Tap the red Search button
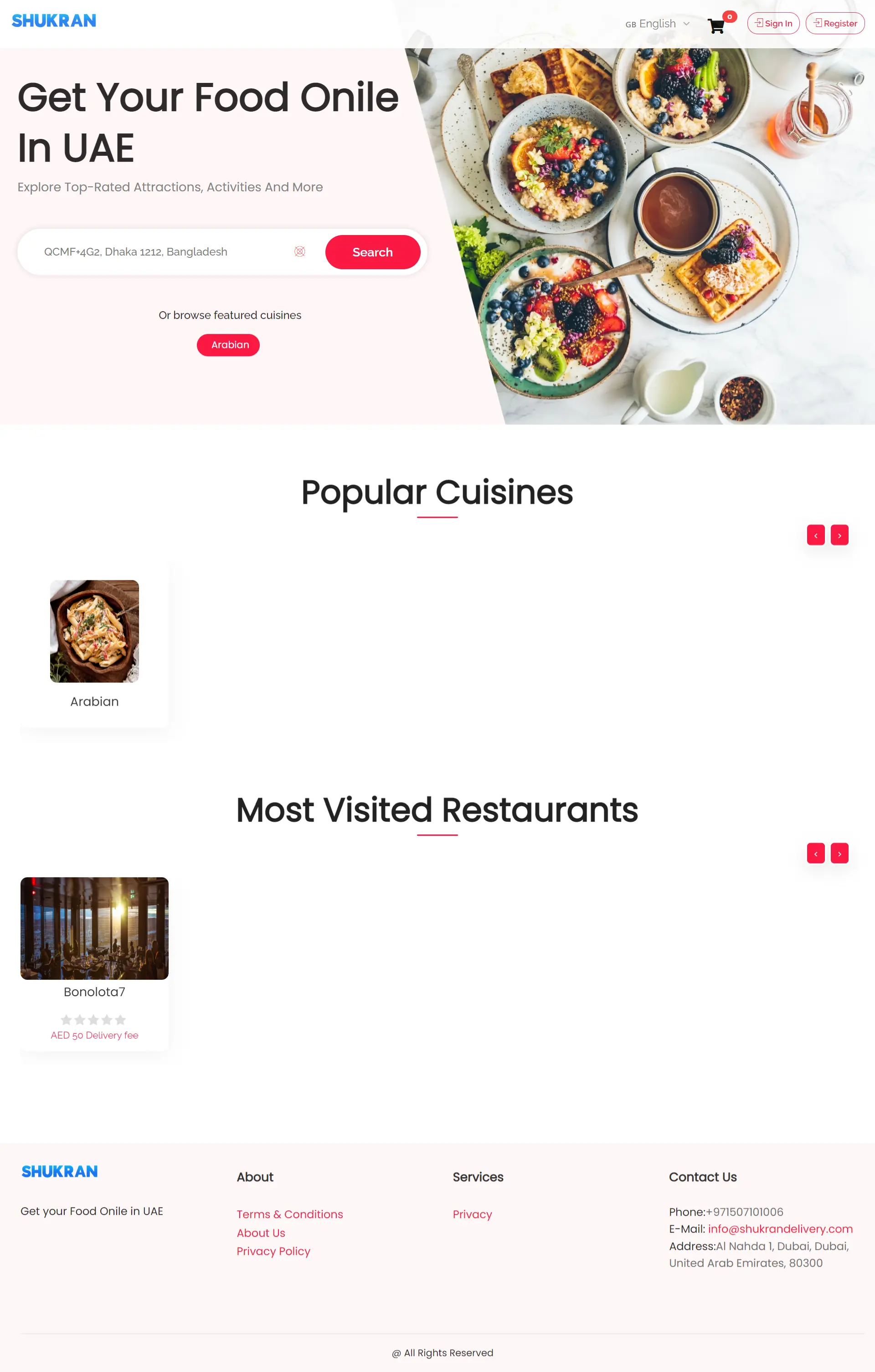The width and height of the screenshot is (875, 1372). [x=372, y=252]
